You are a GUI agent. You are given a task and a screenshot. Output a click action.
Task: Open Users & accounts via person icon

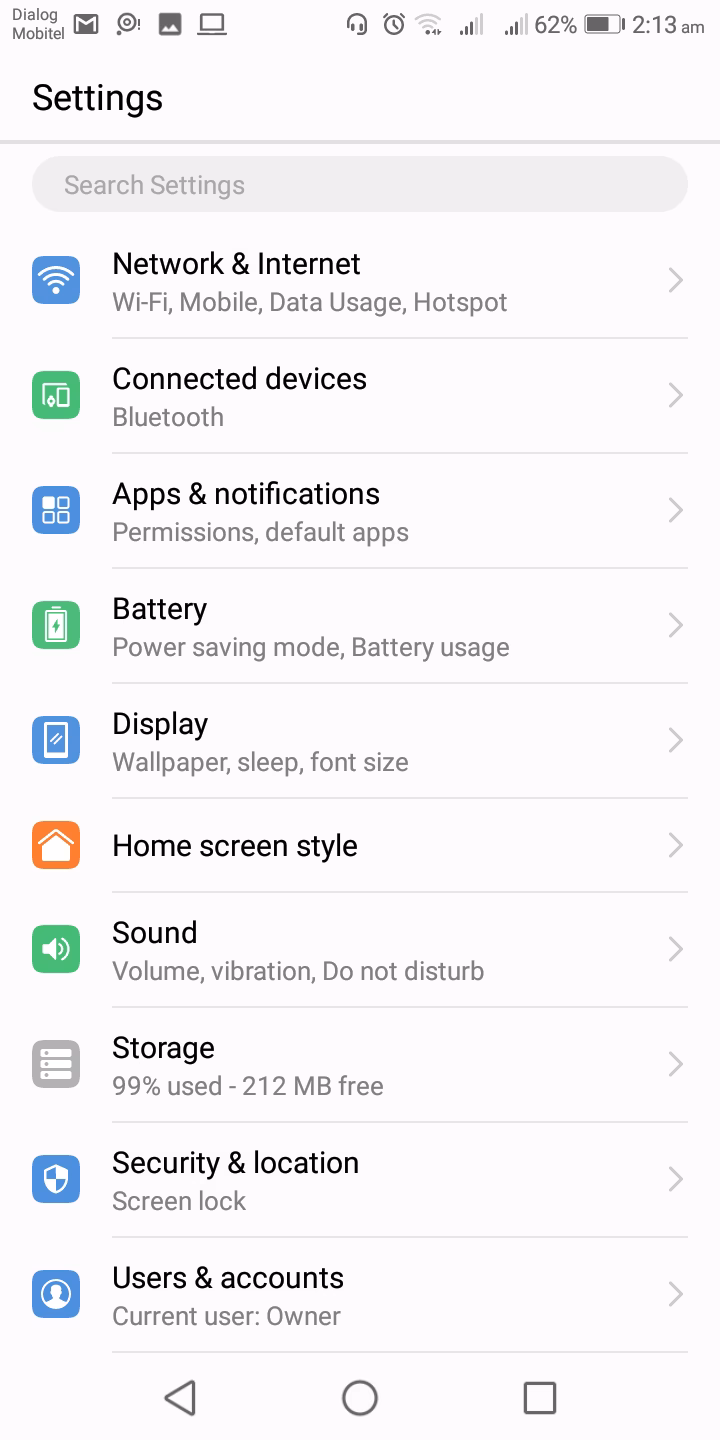[x=56, y=1294]
